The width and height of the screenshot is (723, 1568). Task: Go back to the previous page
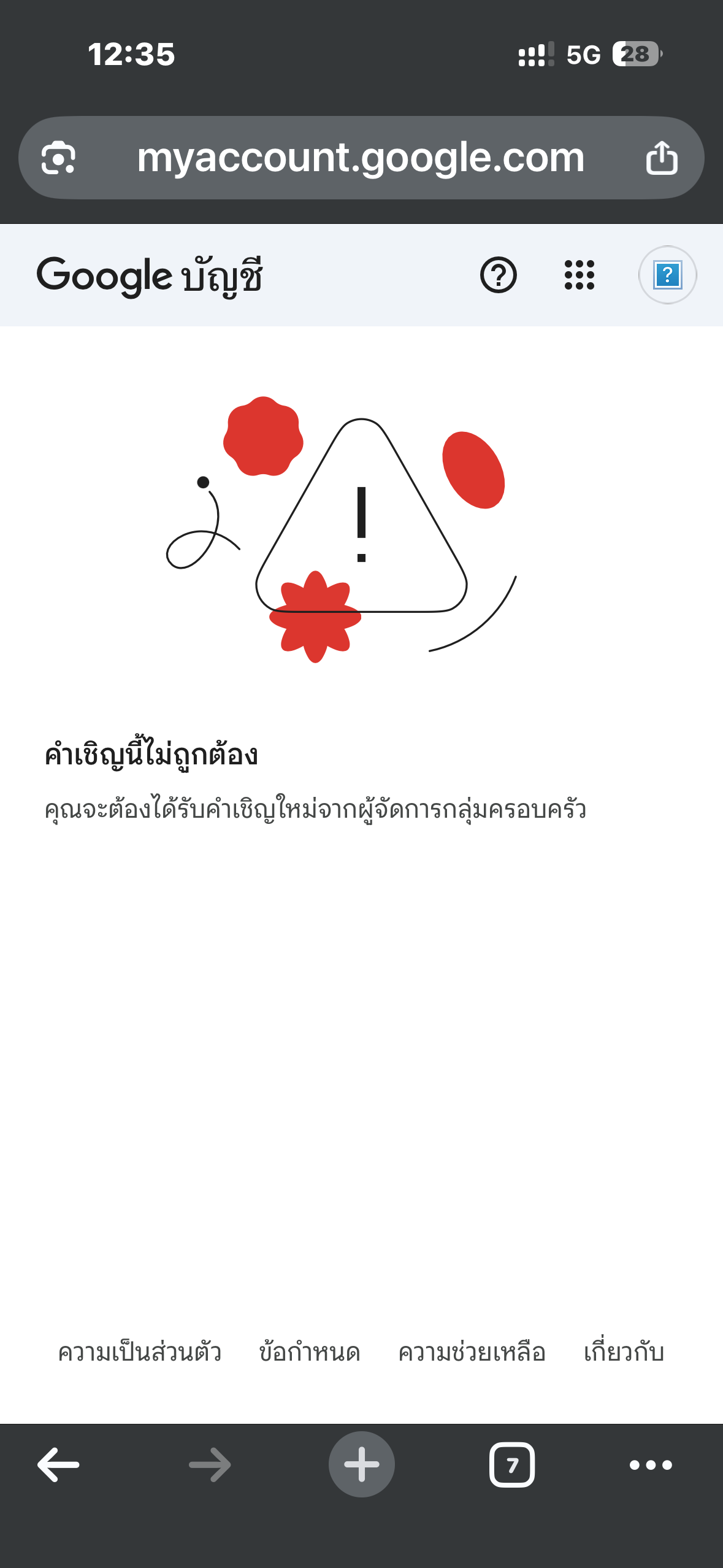[x=58, y=1464]
